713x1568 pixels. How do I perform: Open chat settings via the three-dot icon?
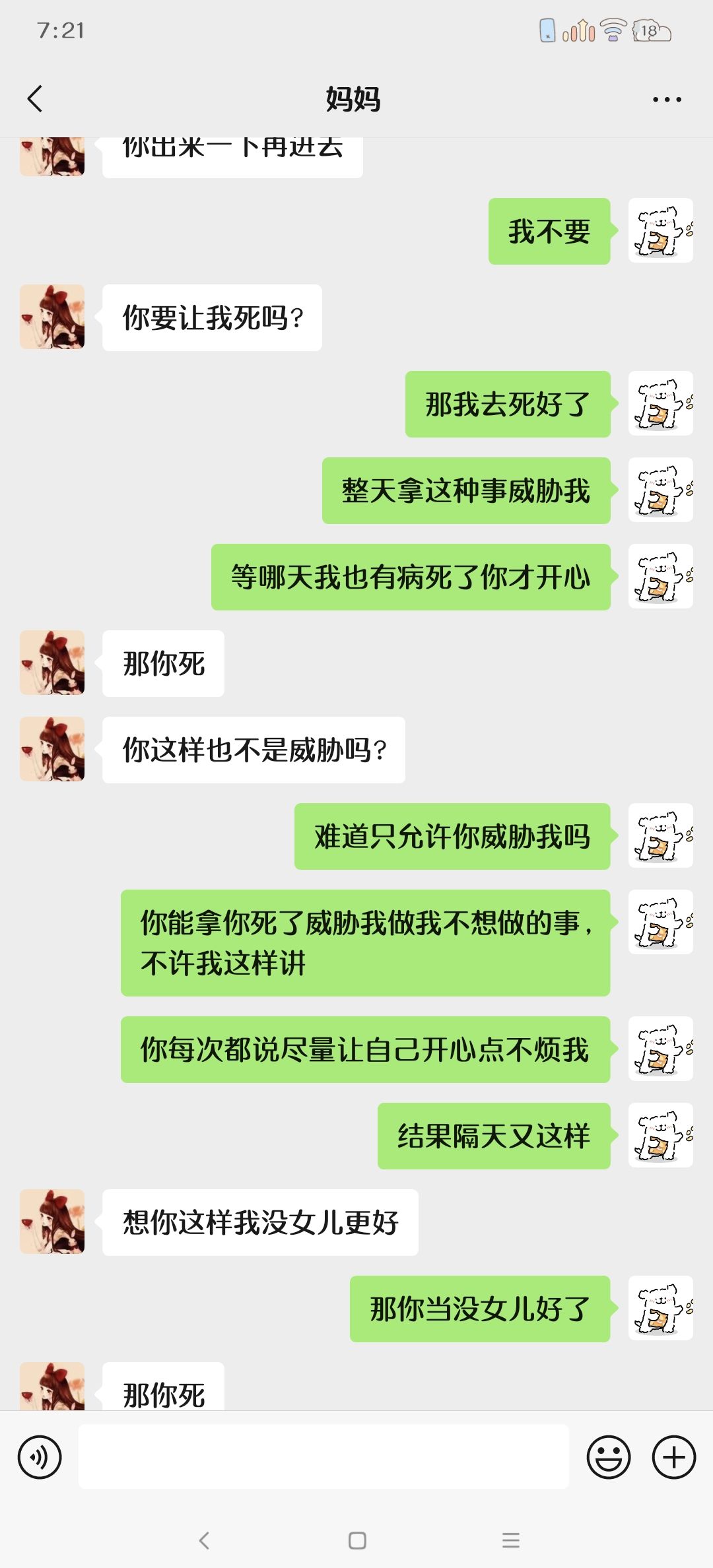(x=665, y=98)
